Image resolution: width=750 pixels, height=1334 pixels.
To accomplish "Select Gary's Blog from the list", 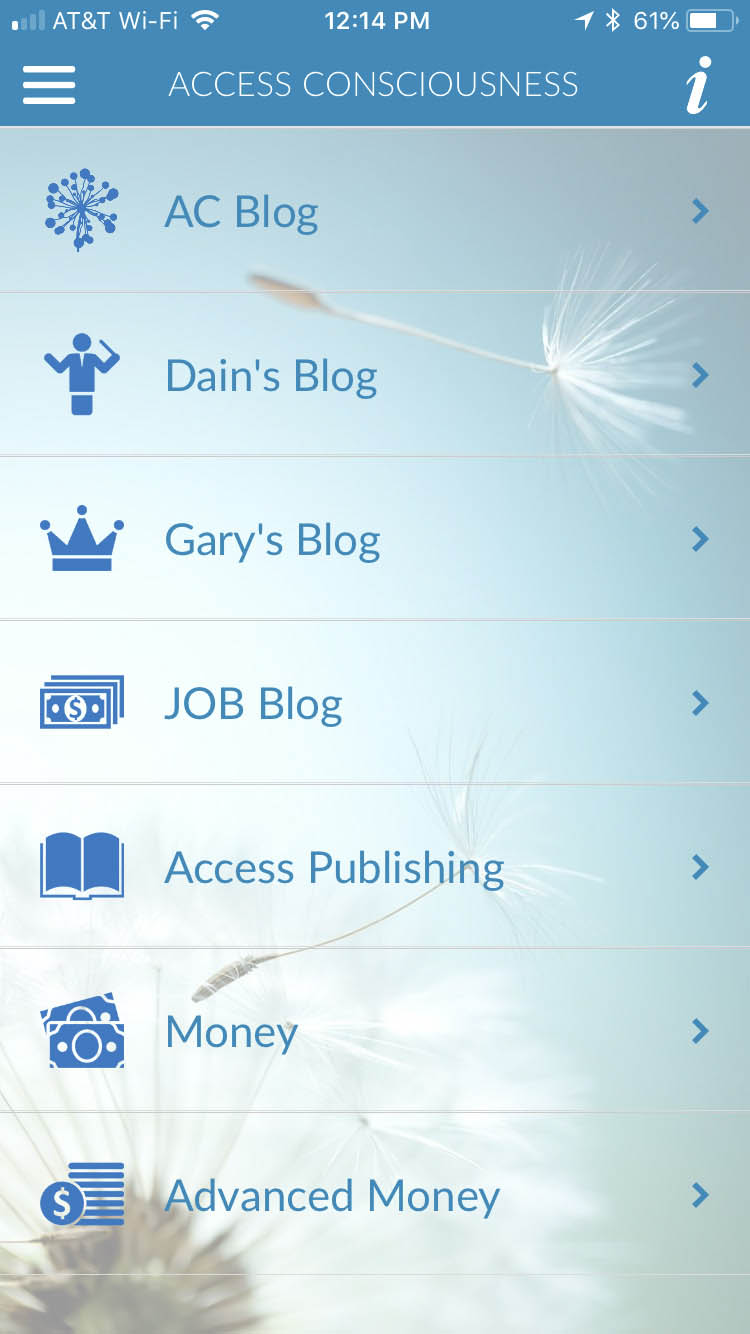I will pos(375,540).
